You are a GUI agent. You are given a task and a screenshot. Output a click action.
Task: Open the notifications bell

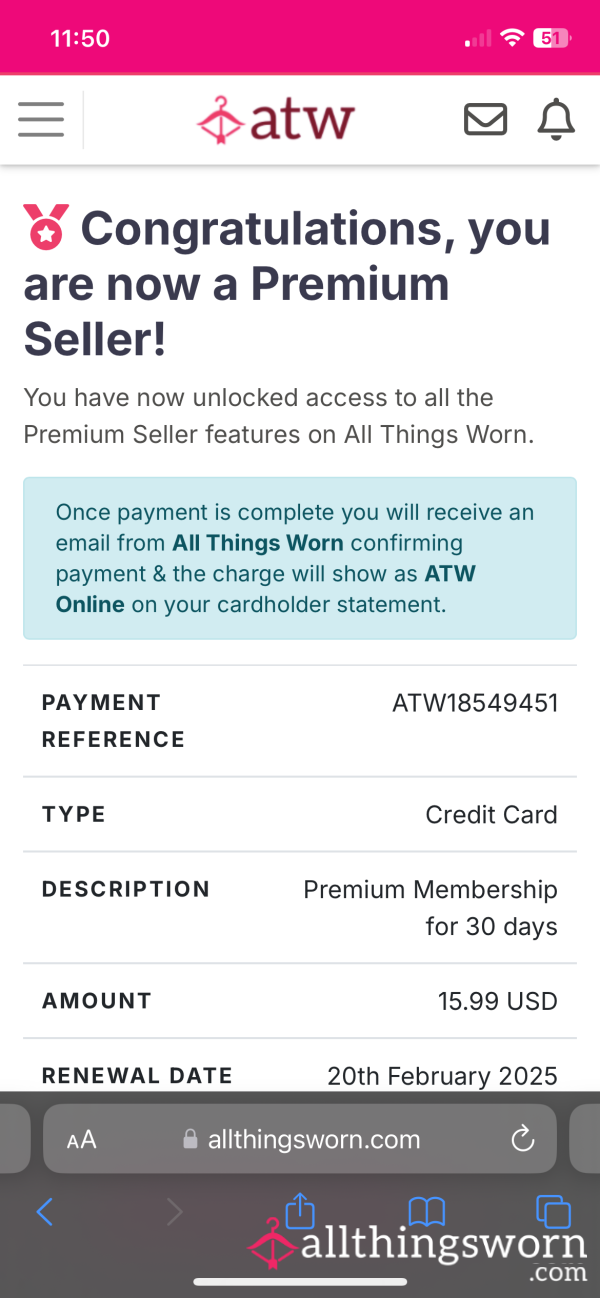557,120
